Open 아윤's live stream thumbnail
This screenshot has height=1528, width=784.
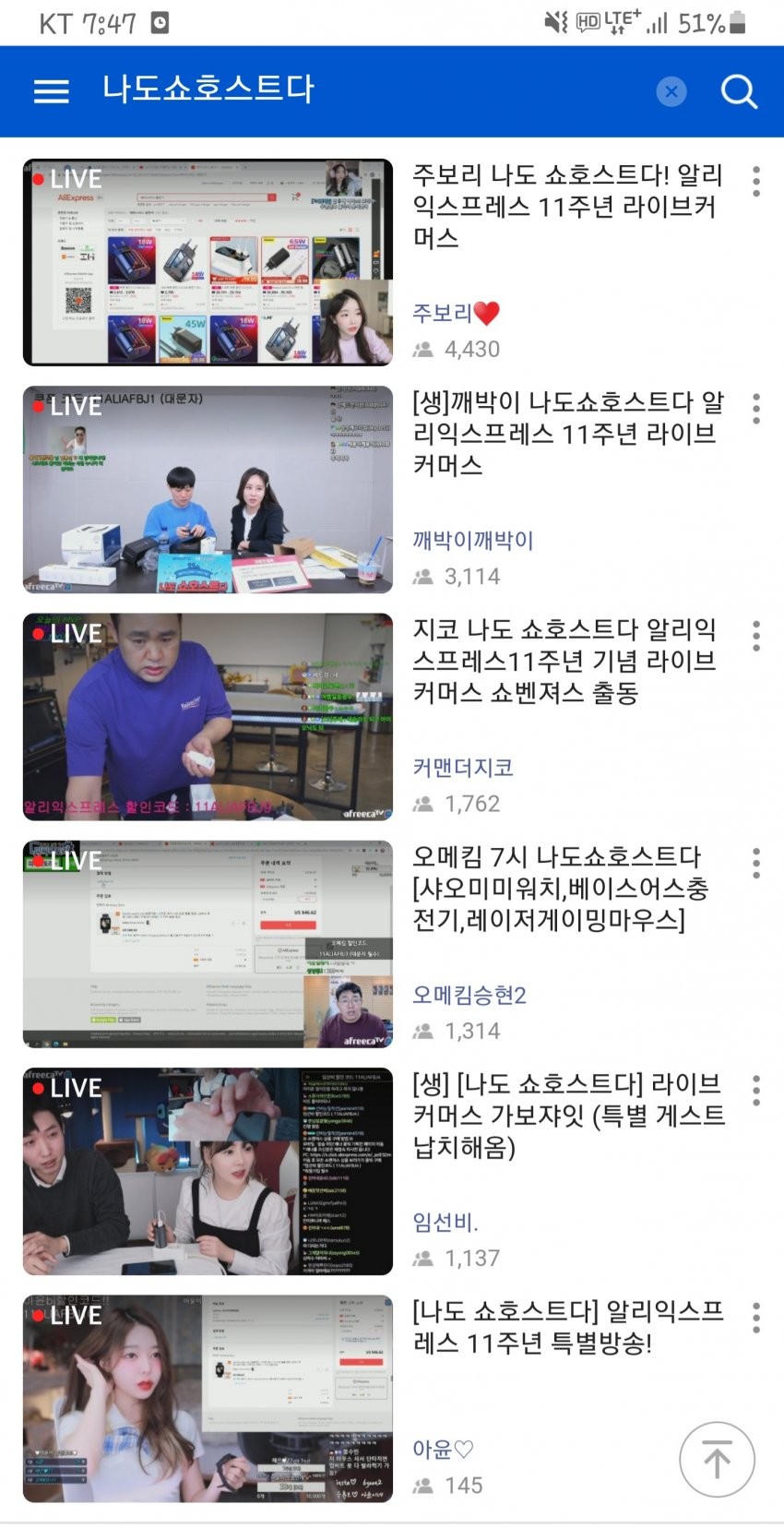[x=208, y=1398]
